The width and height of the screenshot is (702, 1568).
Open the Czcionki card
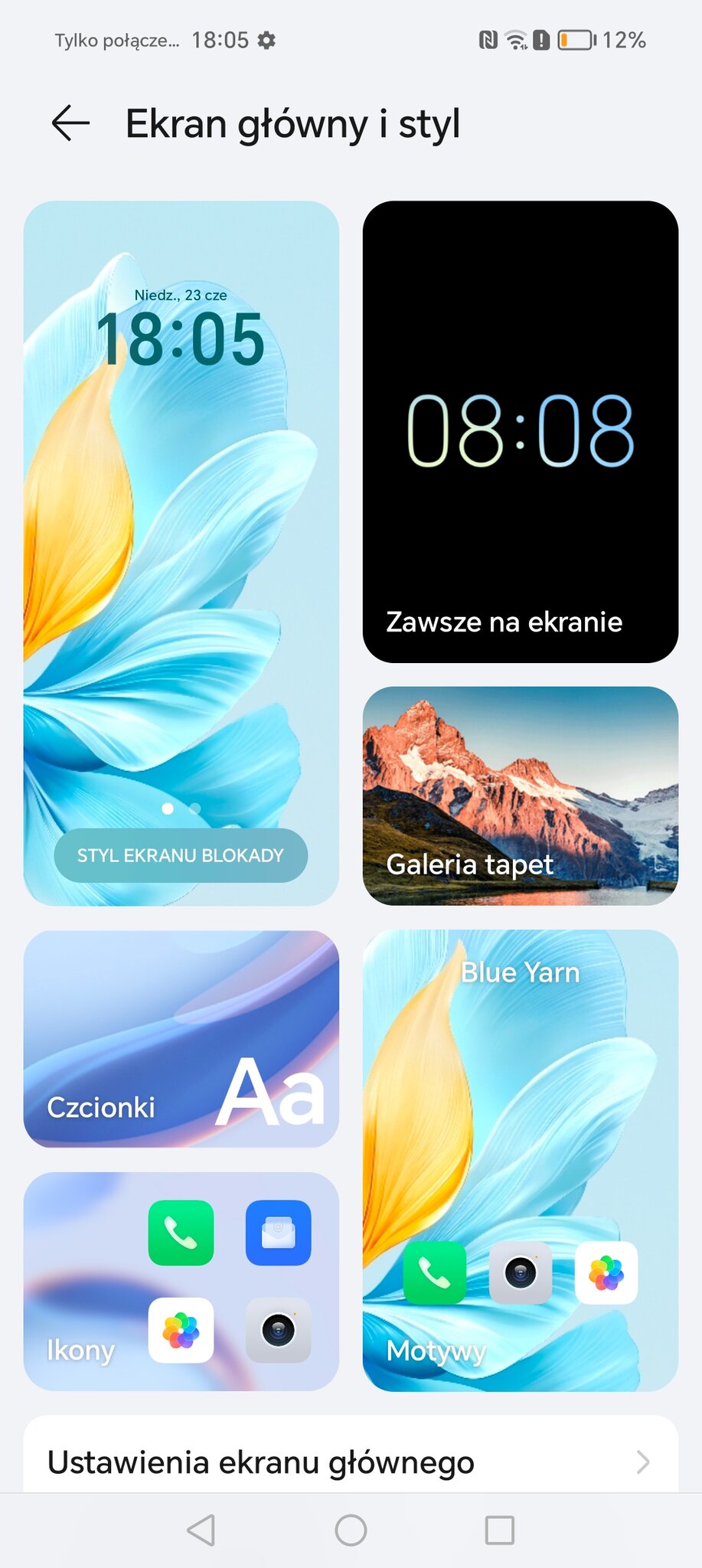[x=181, y=1039]
